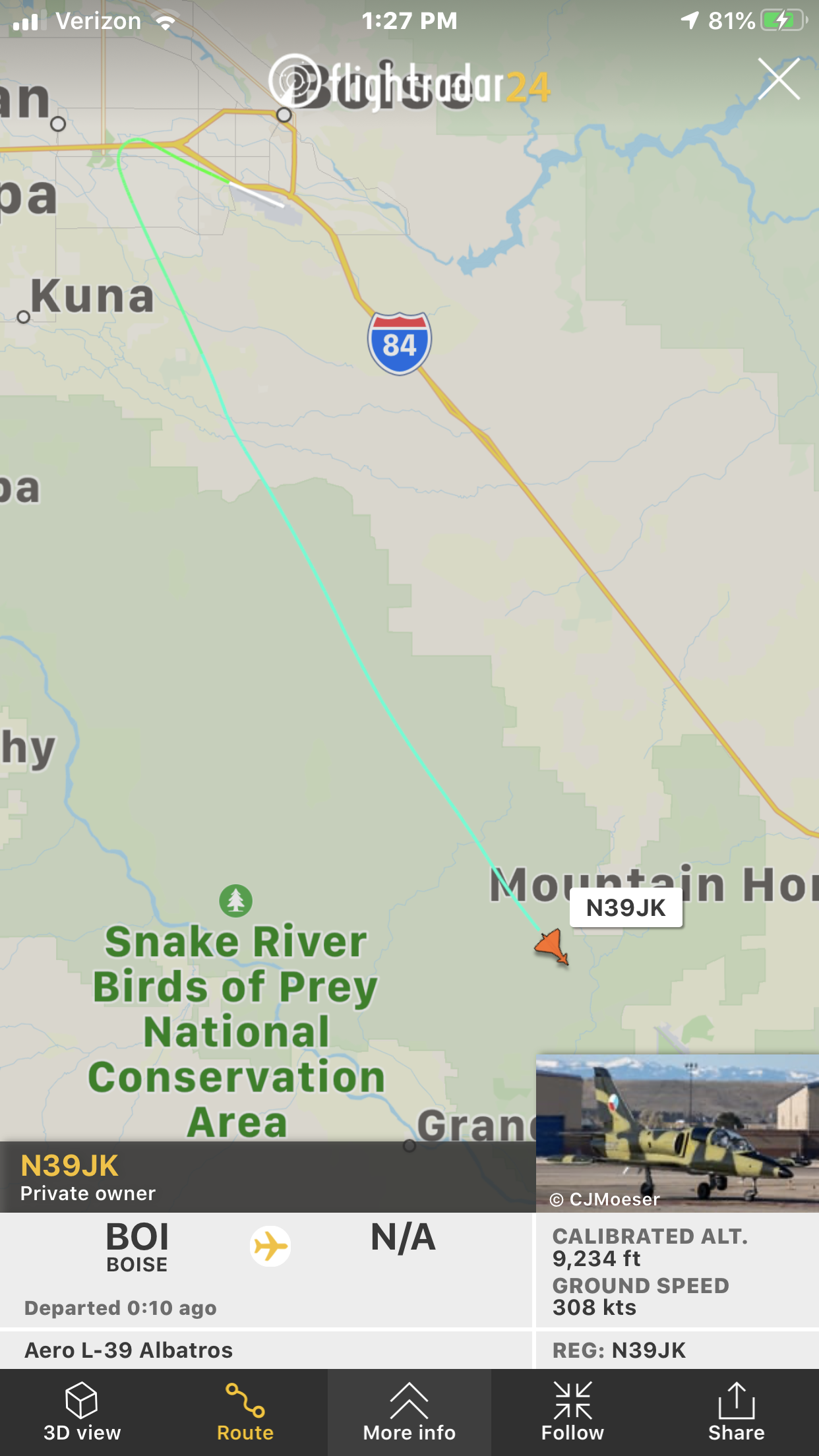The height and width of the screenshot is (1456, 819).
Task: Open the 3D view
Action: tap(82, 1412)
